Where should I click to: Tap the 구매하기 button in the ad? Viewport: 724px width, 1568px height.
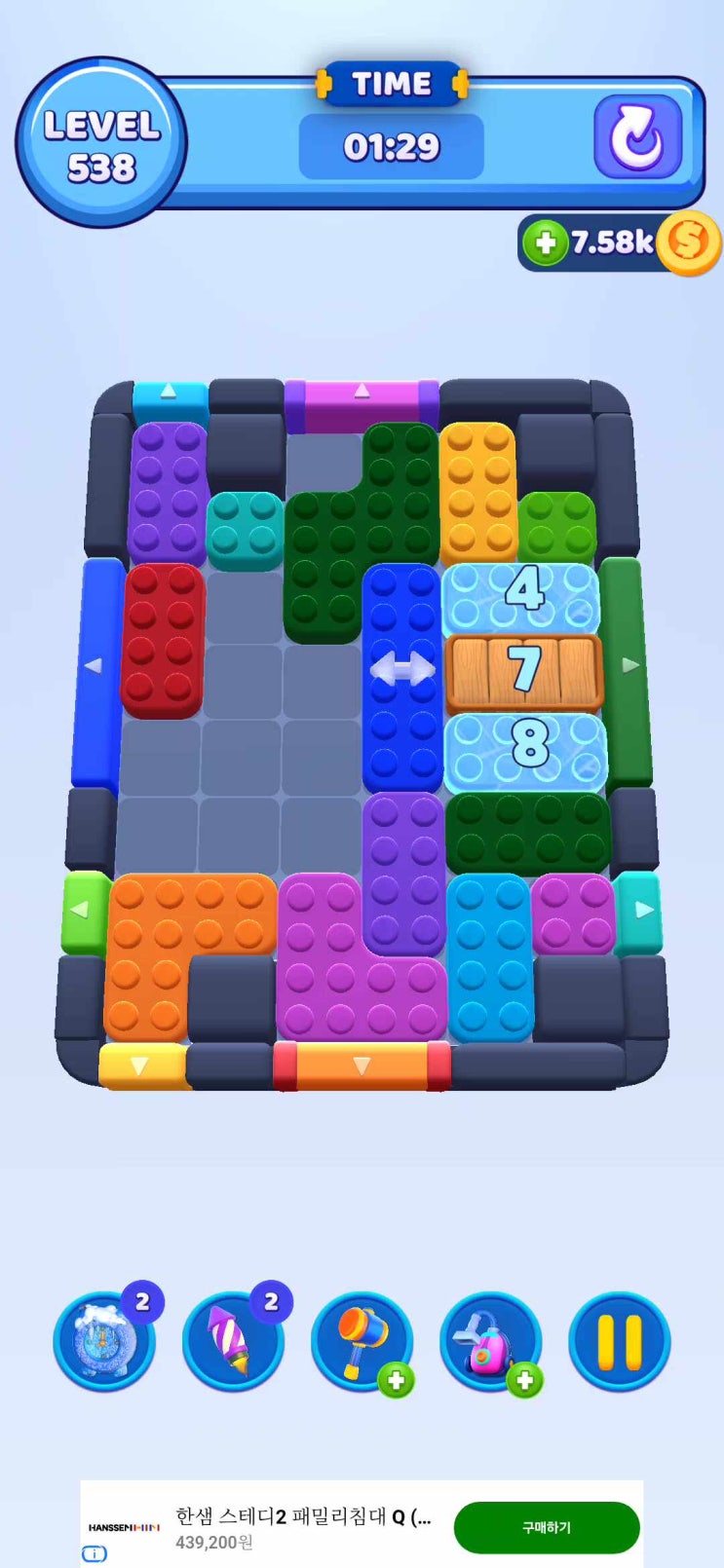546,1527
